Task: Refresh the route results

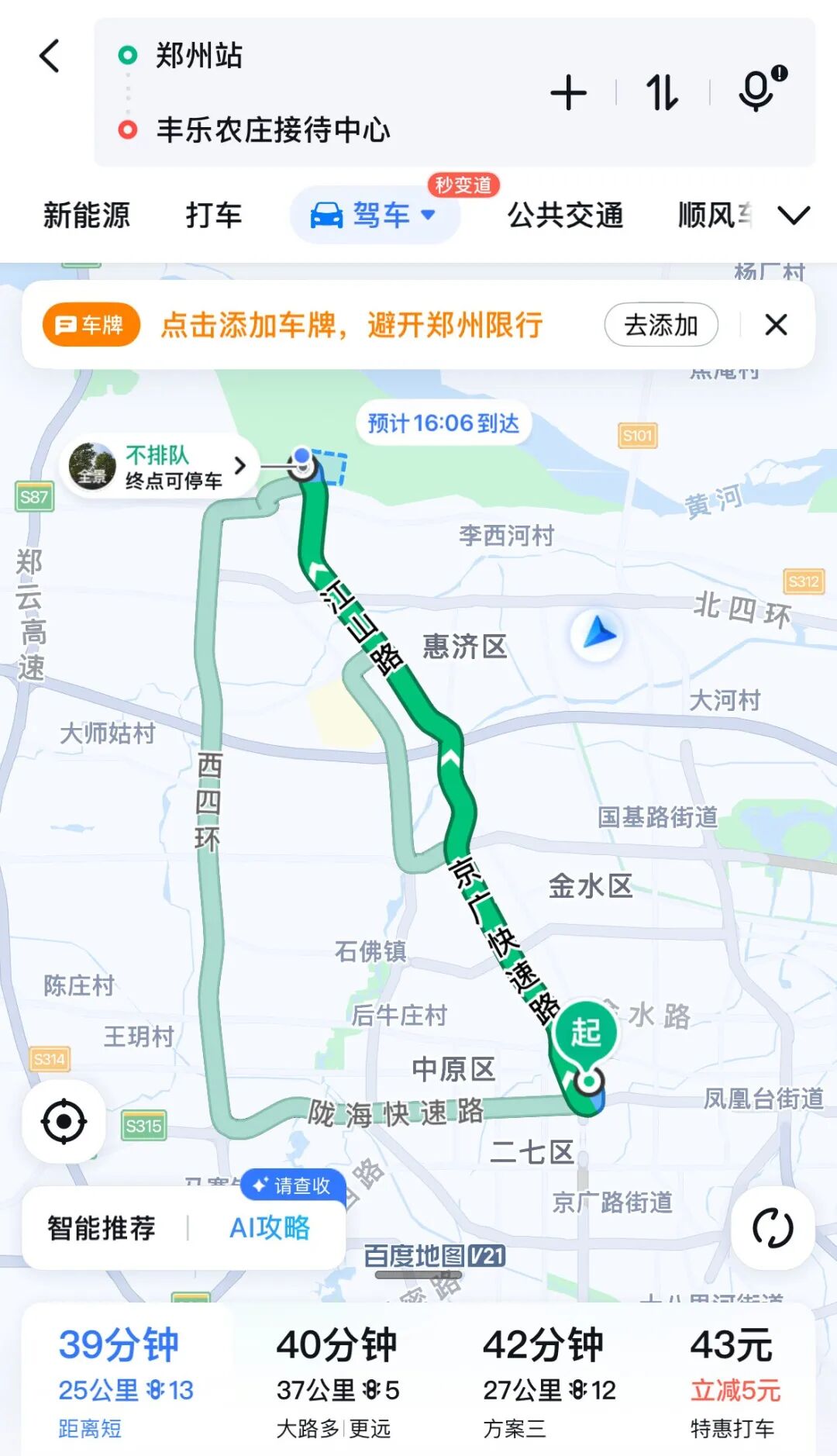Action: click(x=773, y=1228)
